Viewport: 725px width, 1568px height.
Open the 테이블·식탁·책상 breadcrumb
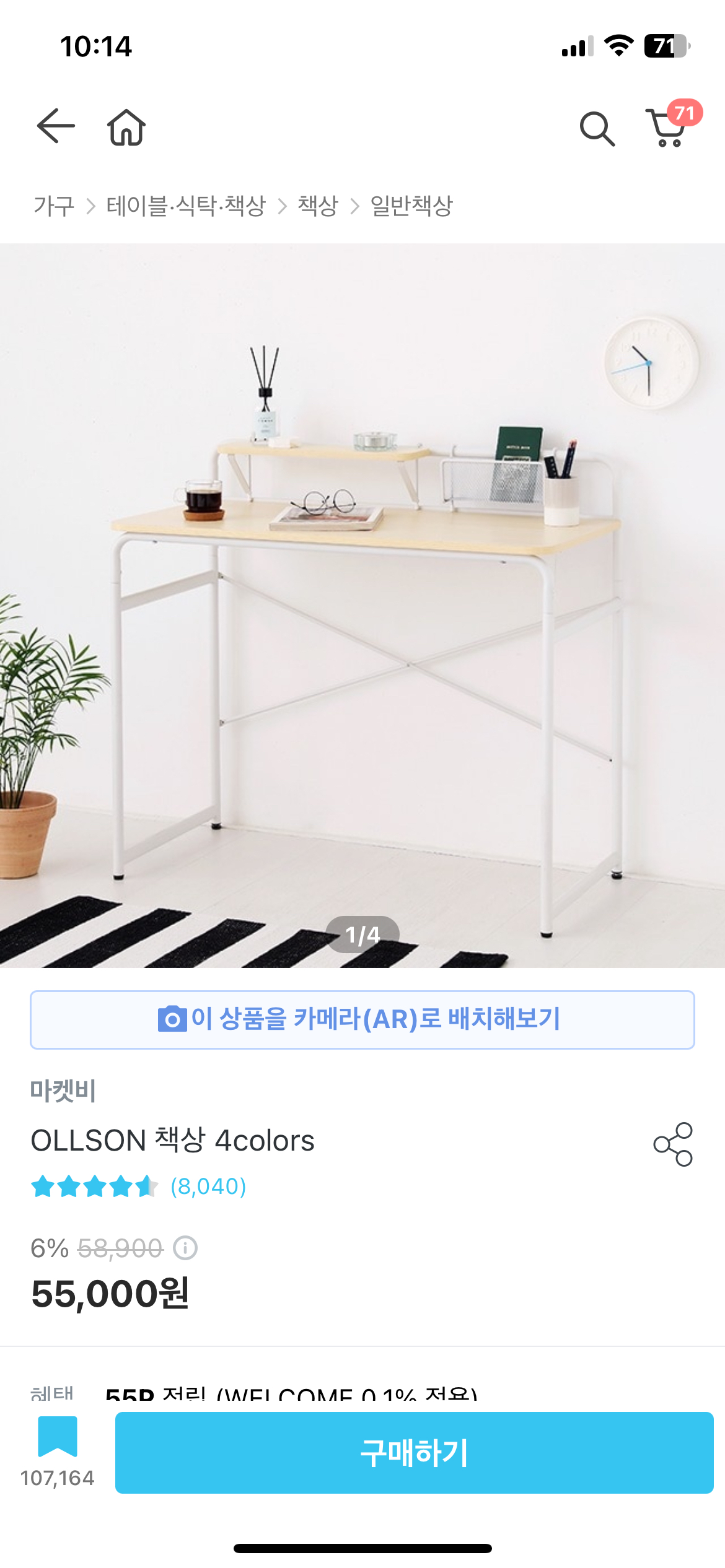(x=186, y=206)
